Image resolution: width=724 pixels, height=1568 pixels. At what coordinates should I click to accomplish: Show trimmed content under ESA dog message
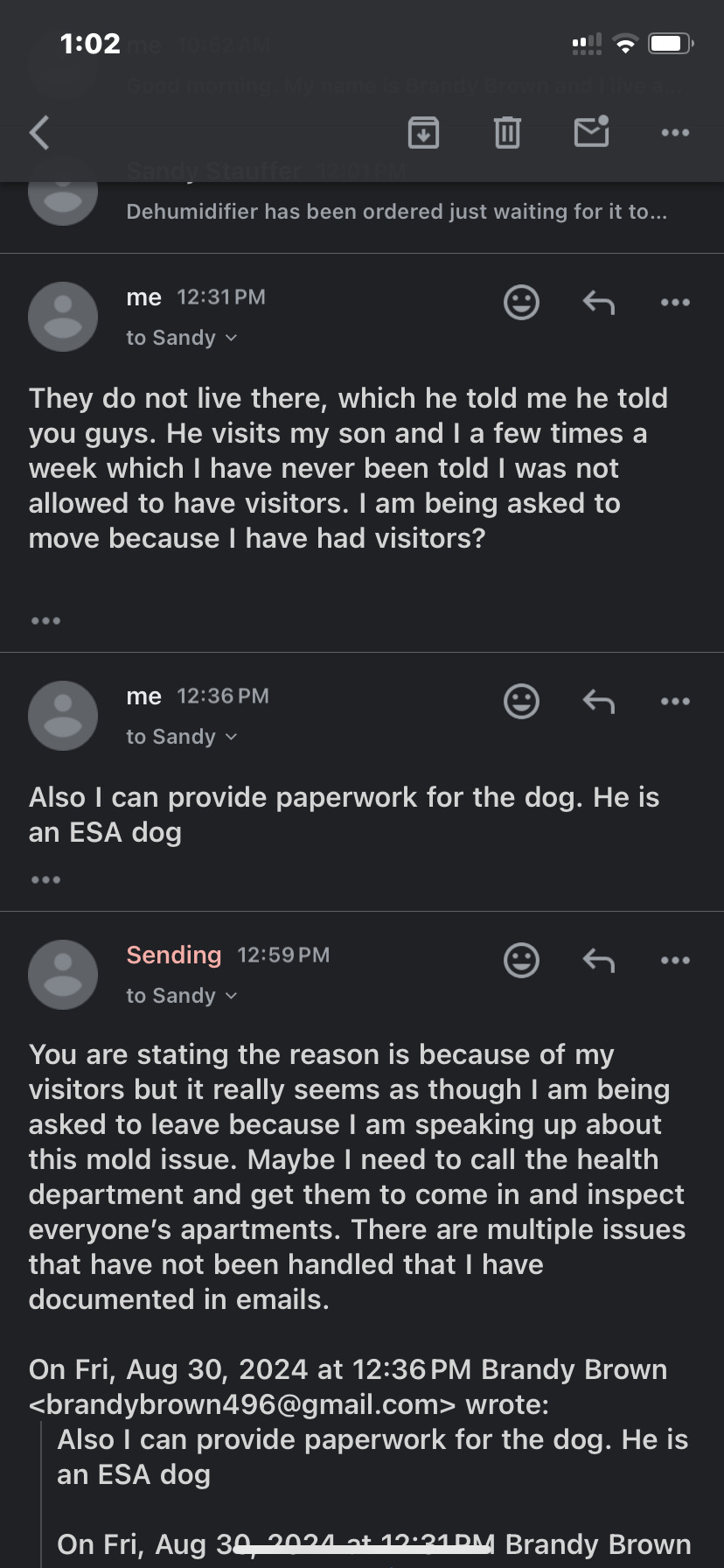tap(45, 879)
